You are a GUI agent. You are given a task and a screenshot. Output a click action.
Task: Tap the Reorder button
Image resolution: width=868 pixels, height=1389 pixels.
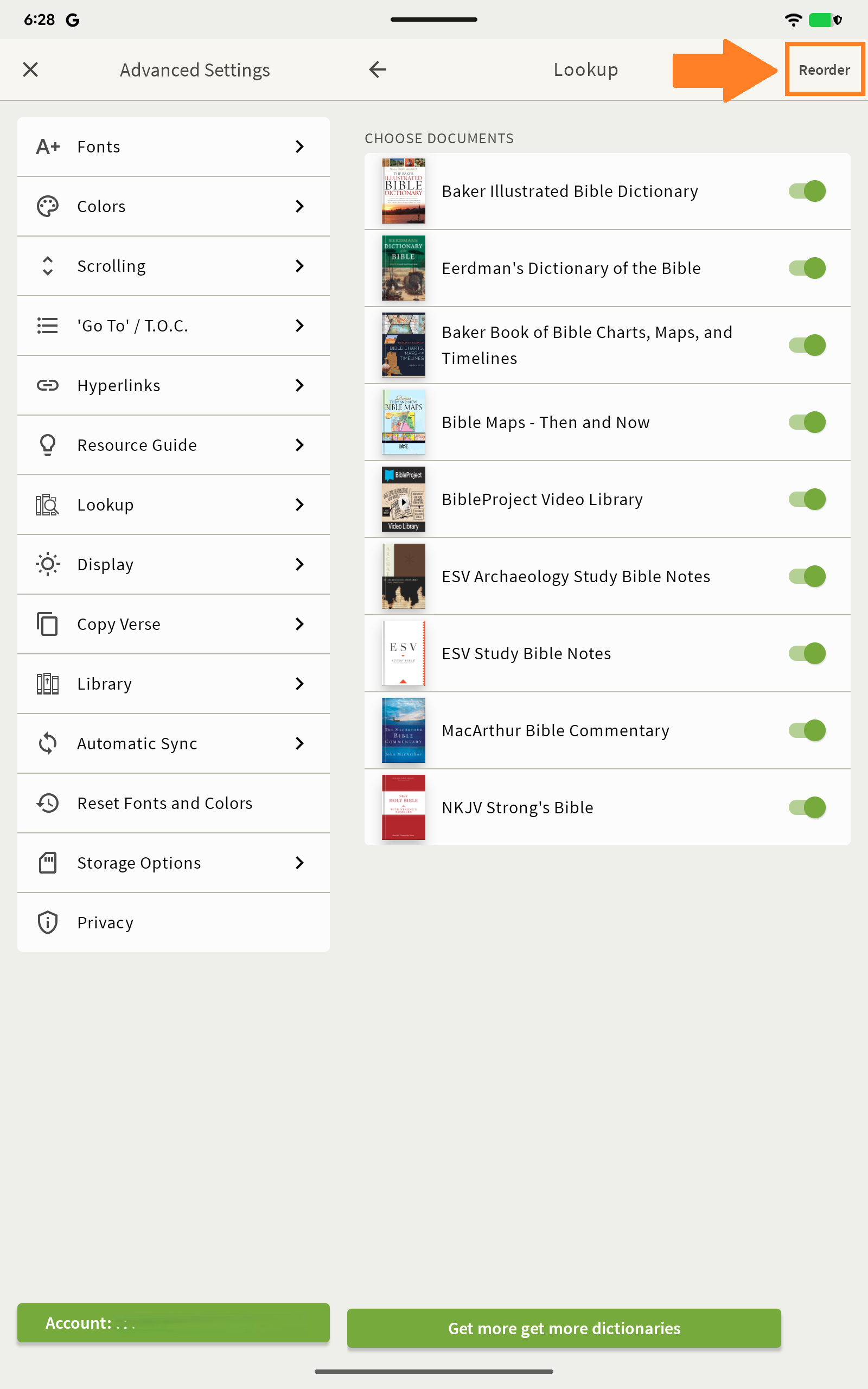pyautogui.click(x=825, y=69)
